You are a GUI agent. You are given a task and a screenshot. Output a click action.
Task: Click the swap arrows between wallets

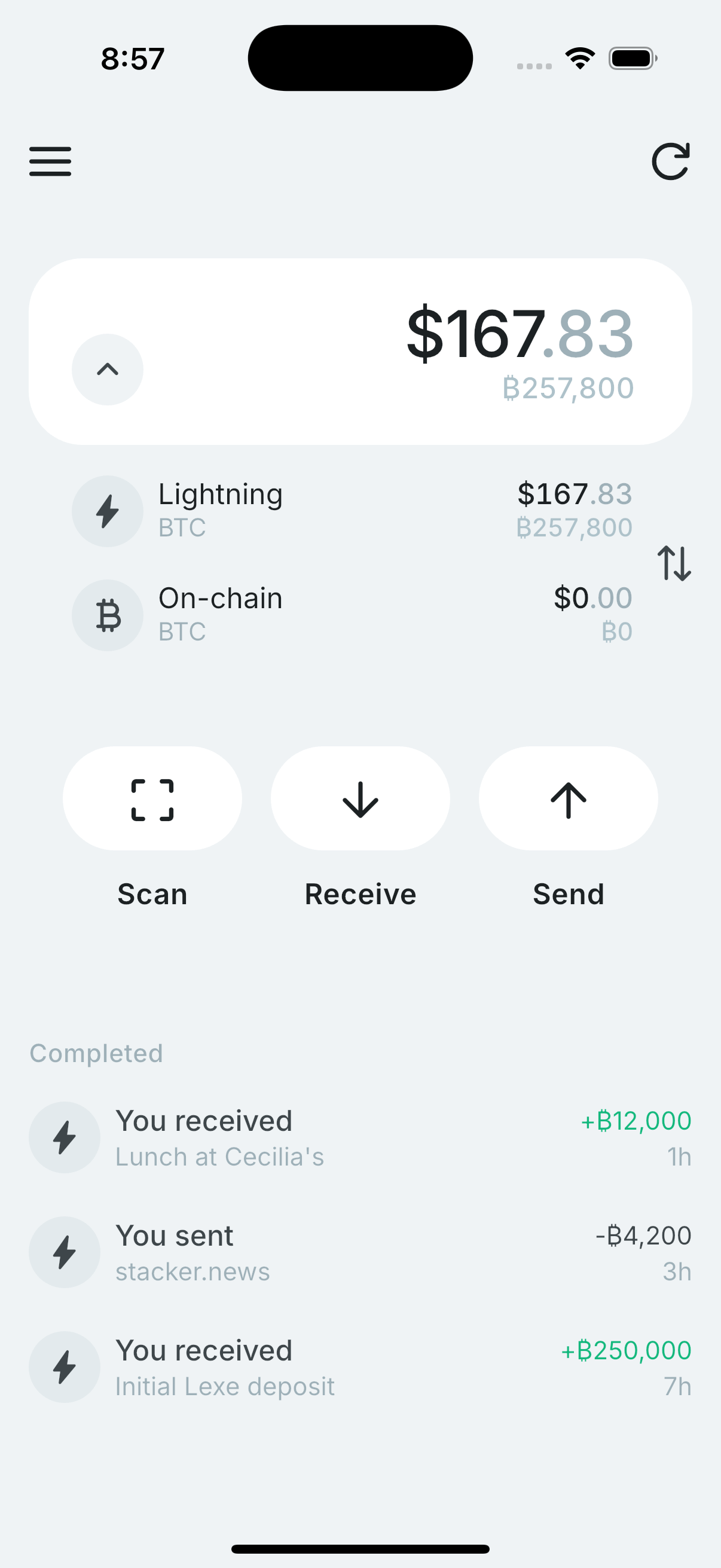coord(676,565)
